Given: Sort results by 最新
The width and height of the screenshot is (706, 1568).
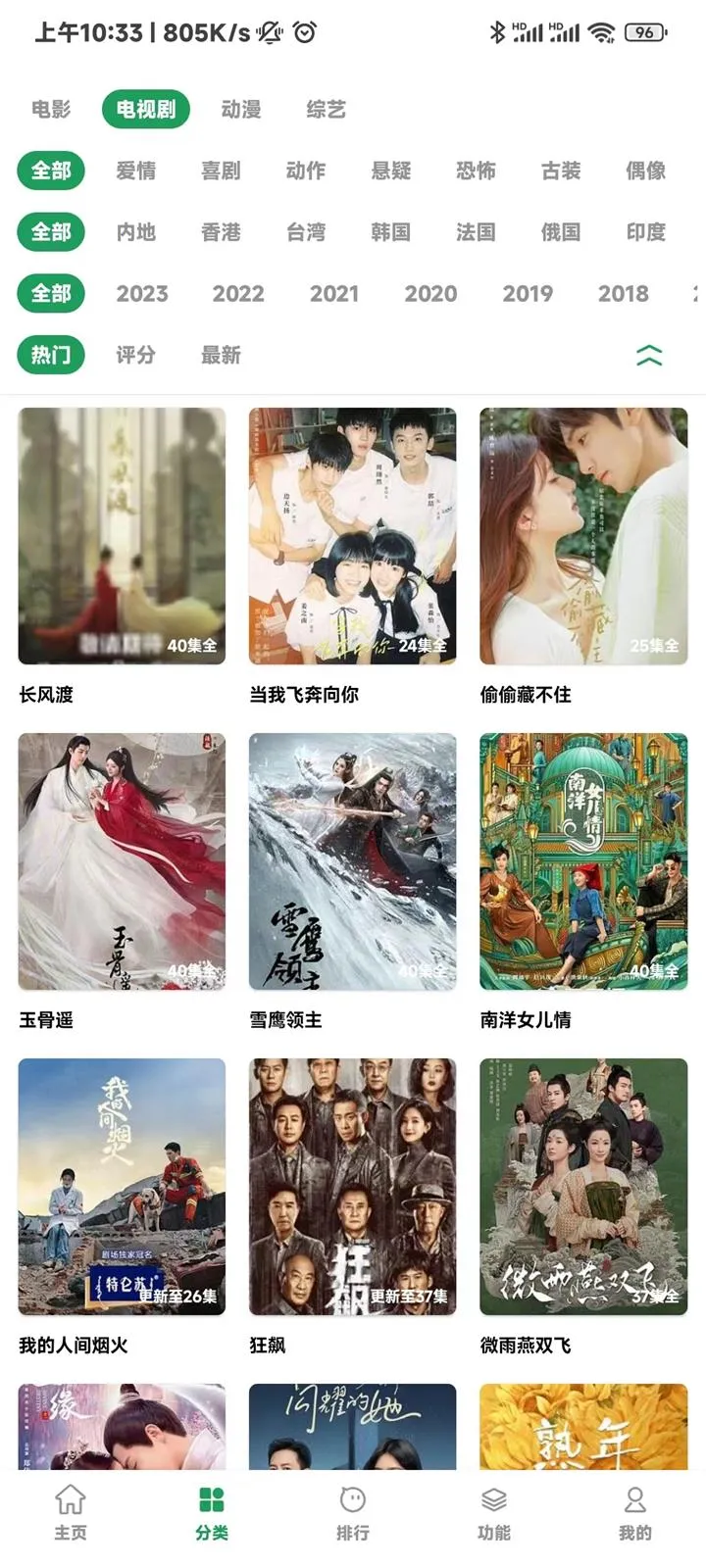Looking at the screenshot, I should pos(221,355).
